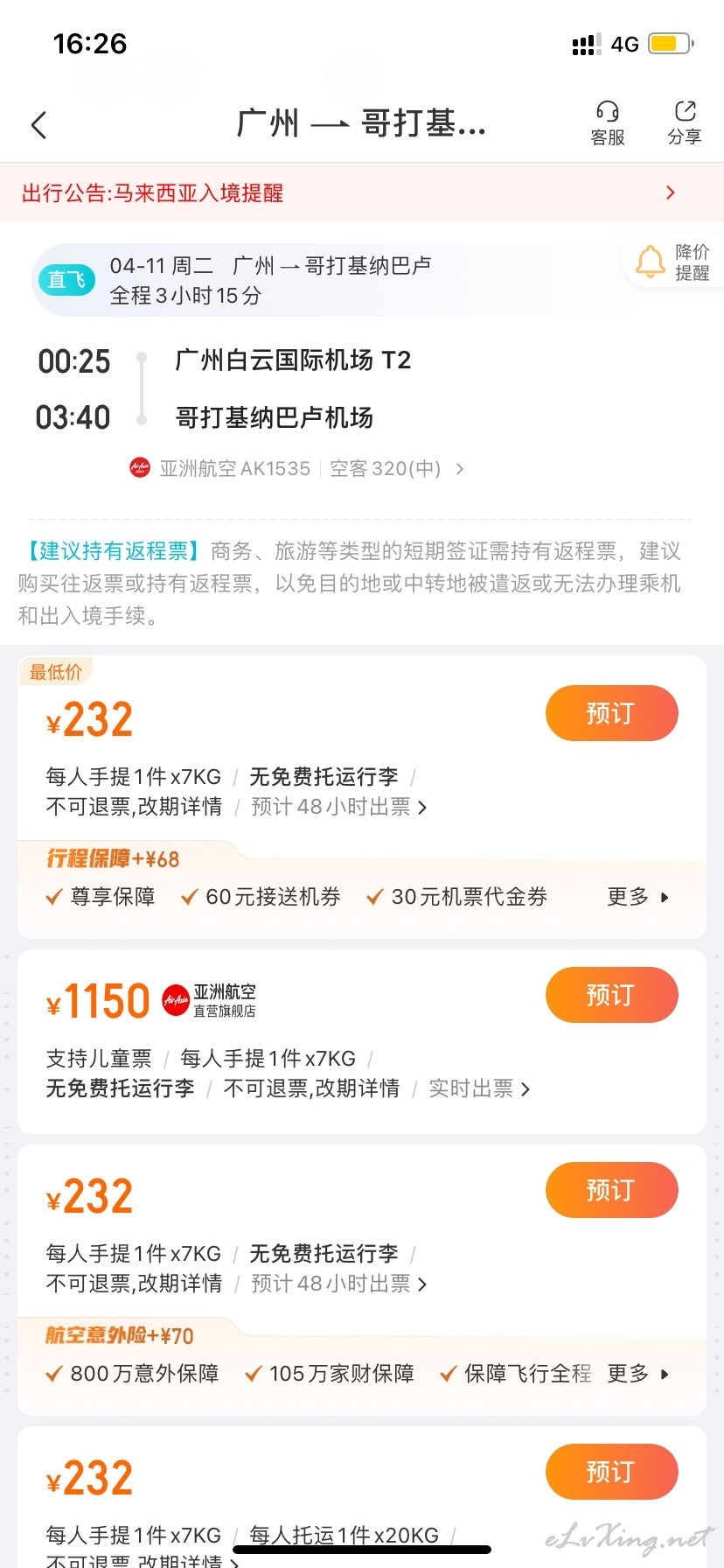Open 实时出票 details of the ¥1150 fare
This screenshot has width=724, height=1568.
[x=479, y=1088]
